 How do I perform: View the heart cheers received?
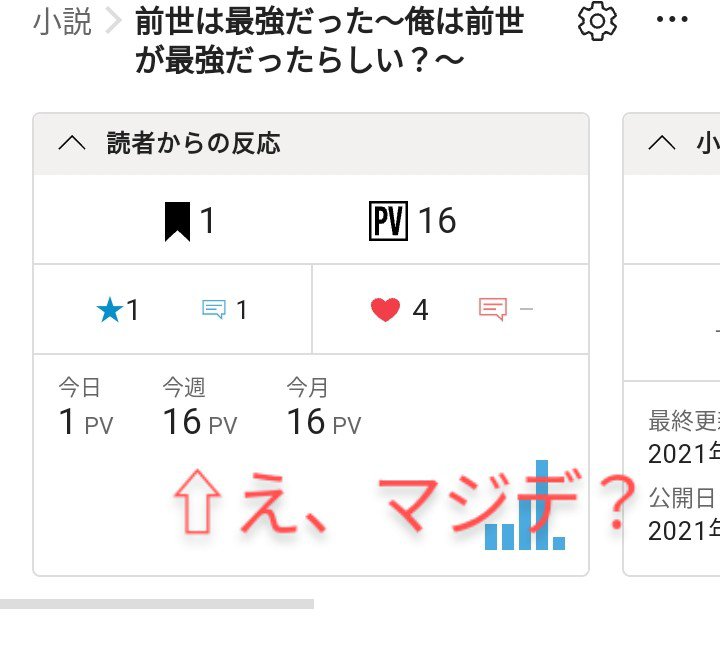(x=399, y=310)
